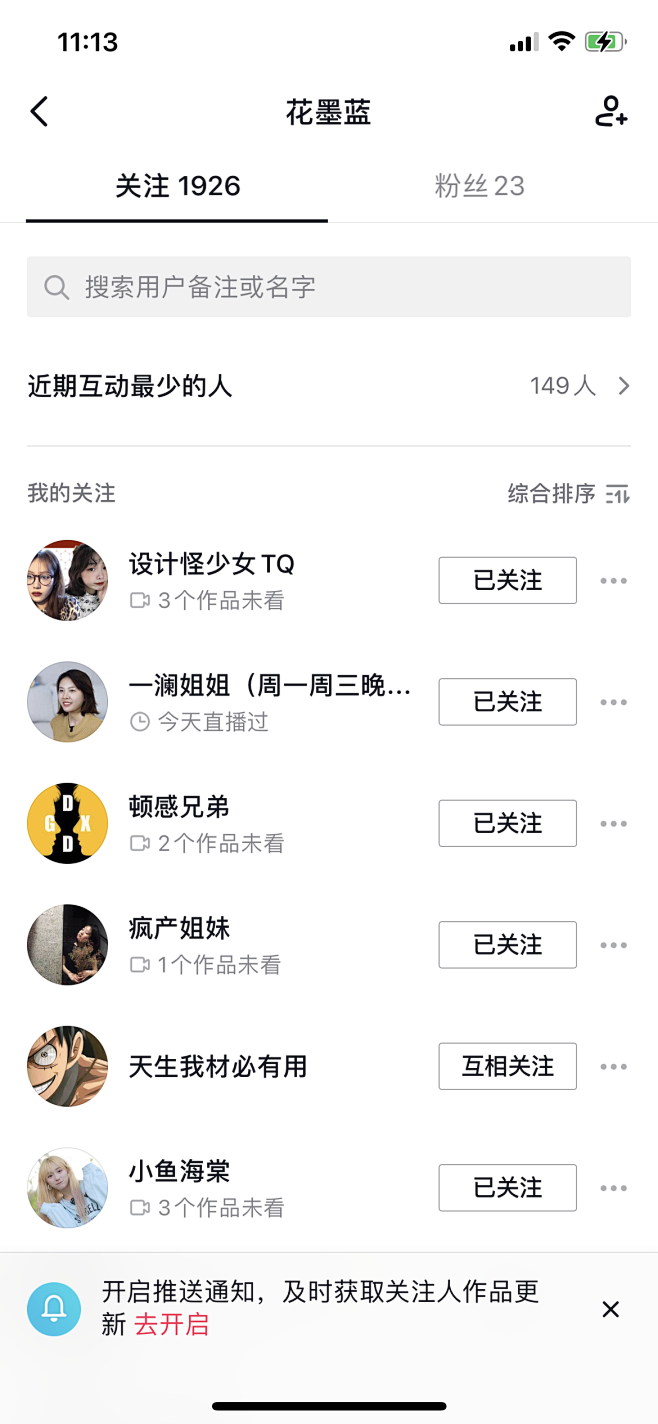Open more options for 疯产姐妹
This screenshot has width=658, height=1424.
tap(613, 945)
